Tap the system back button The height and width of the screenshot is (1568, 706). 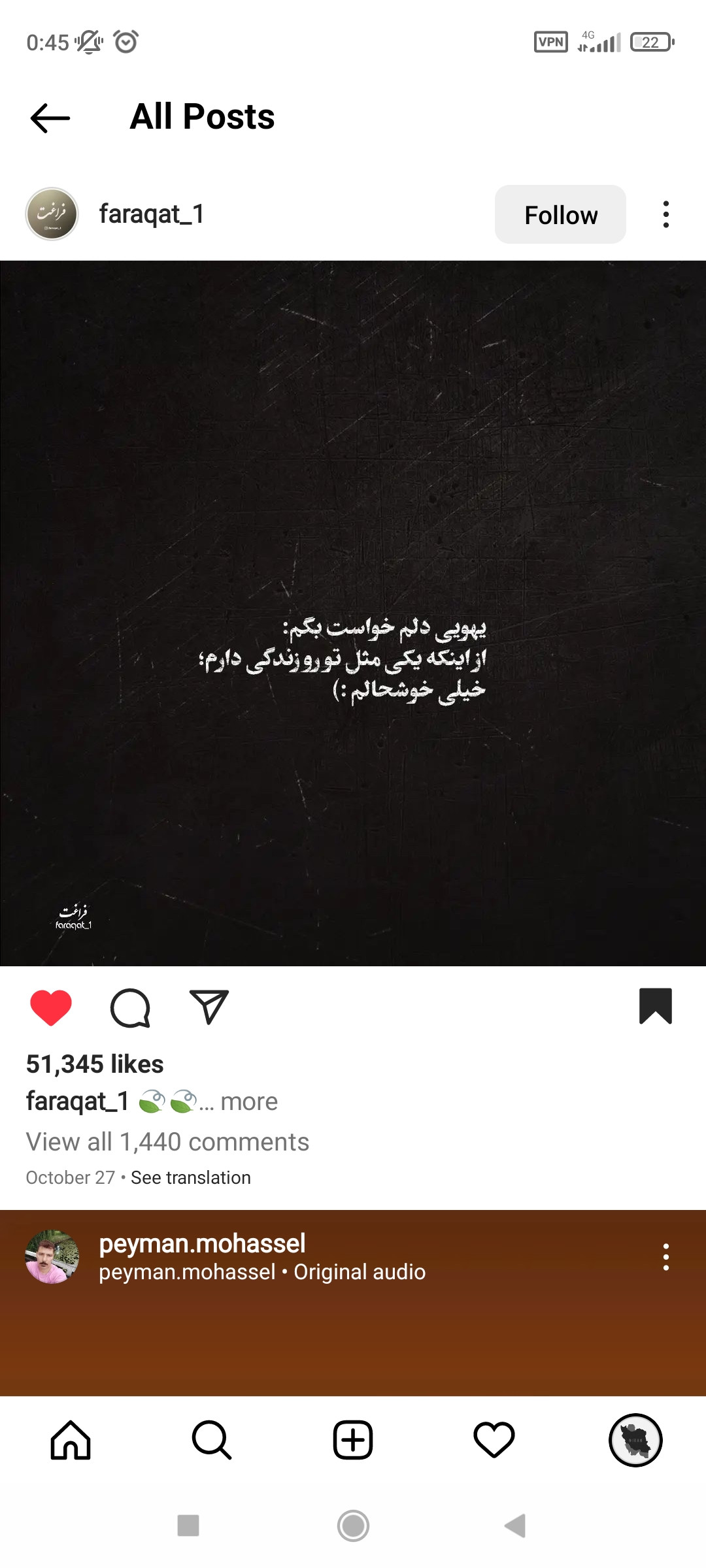pyautogui.click(x=516, y=1526)
